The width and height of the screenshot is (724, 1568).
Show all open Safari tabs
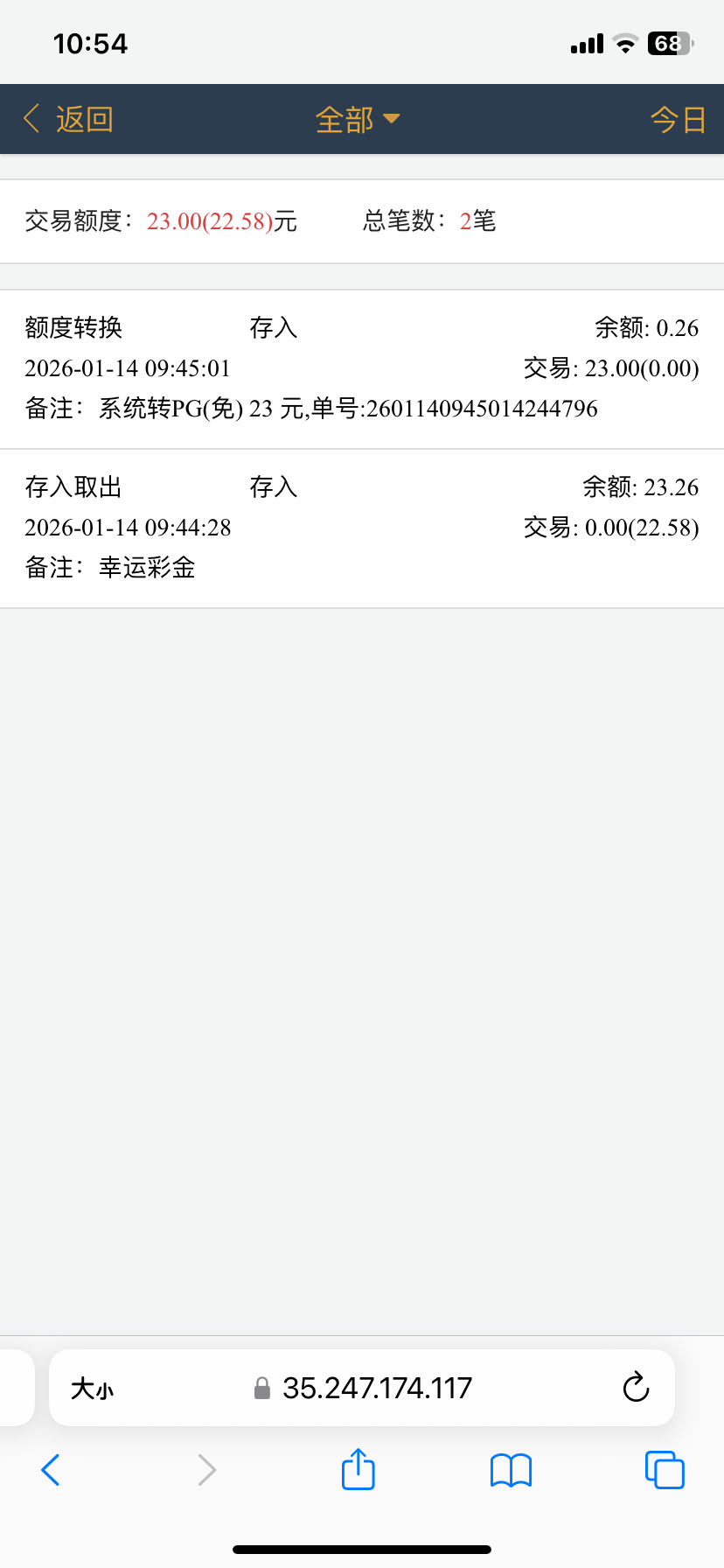(x=665, y=1470)
